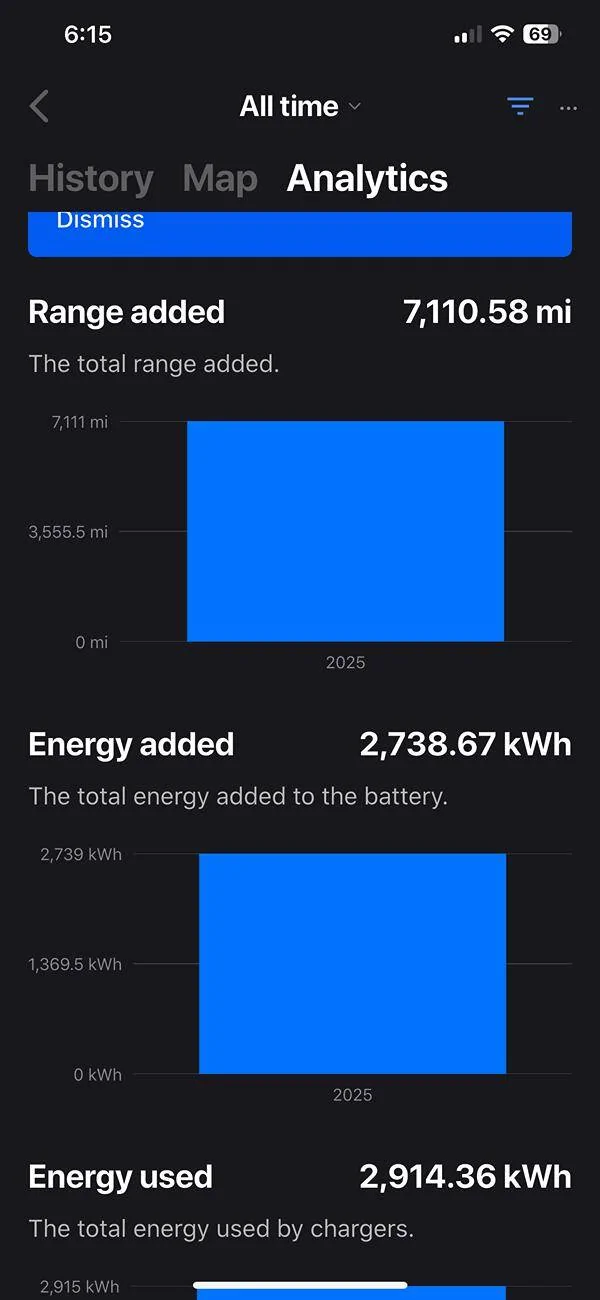
Task: Dismiss the blue banner
Action: click(100, 222)
